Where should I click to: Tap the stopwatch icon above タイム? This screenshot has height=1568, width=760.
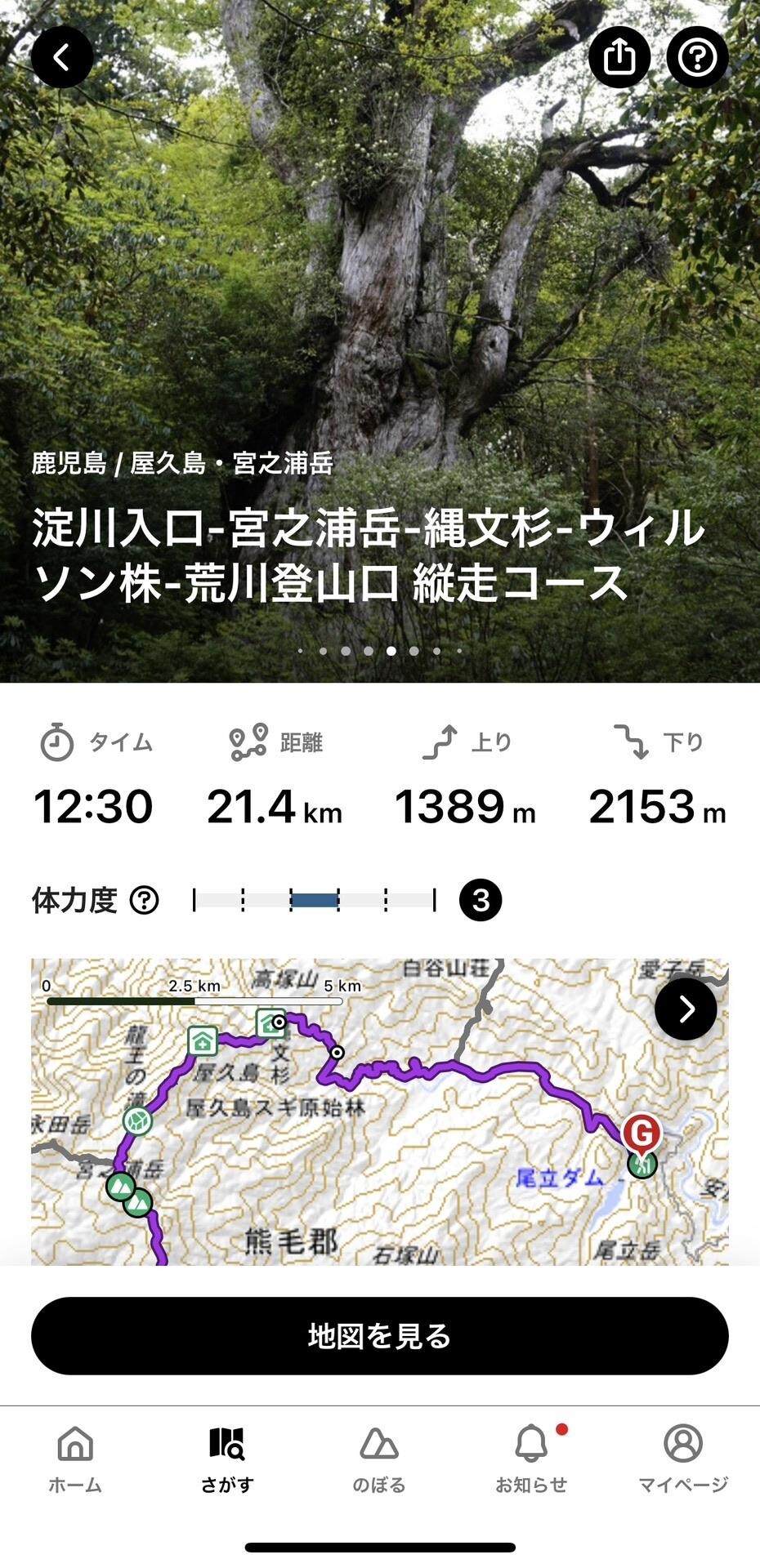[x=55, y=742]
